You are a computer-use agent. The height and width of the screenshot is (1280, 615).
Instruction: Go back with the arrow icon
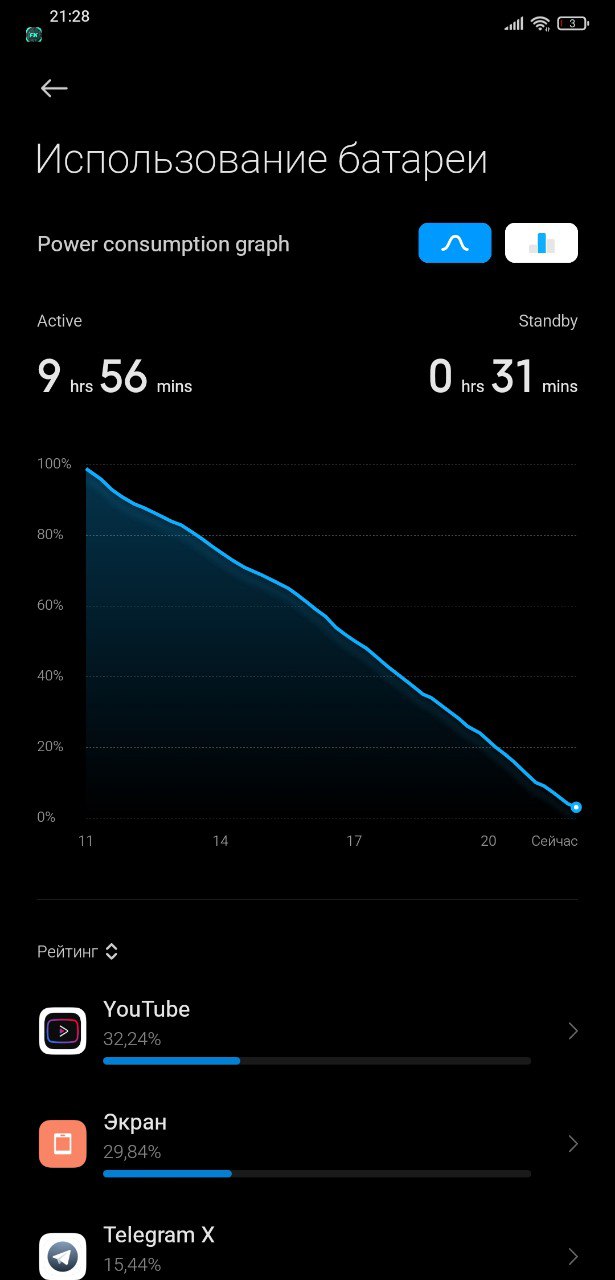(54, 89)
